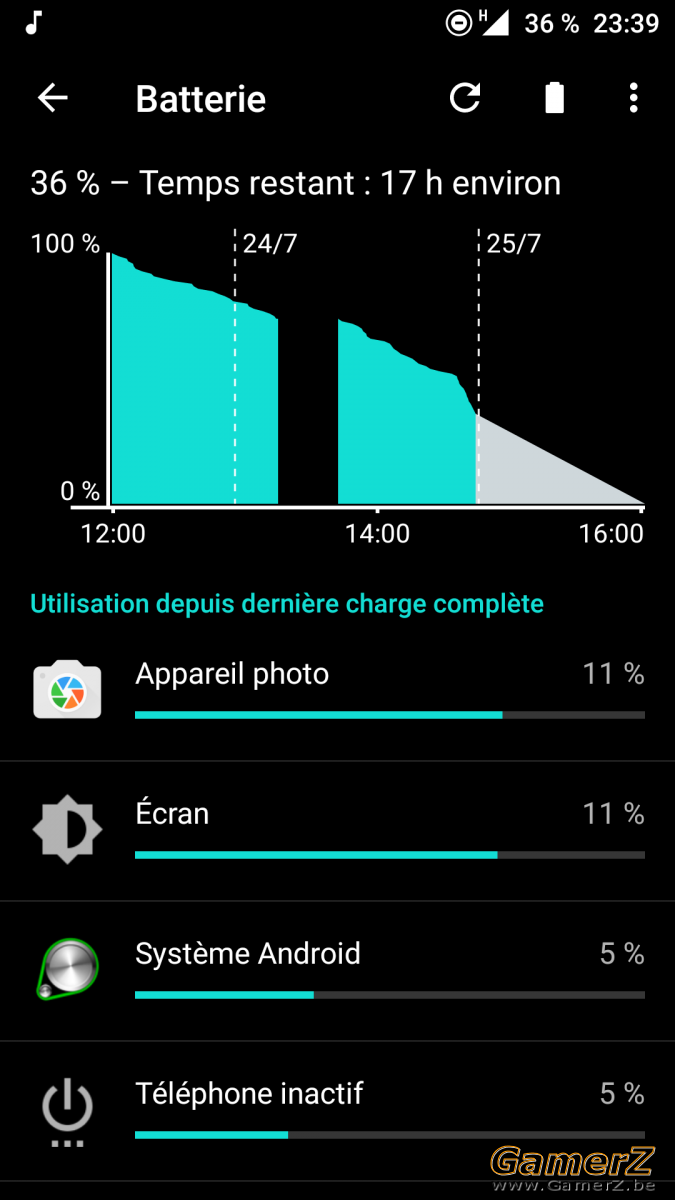Open Téléphone inactif usage details
The width and height of the screenshot is (675, 1200).
tap(337, 1111)
